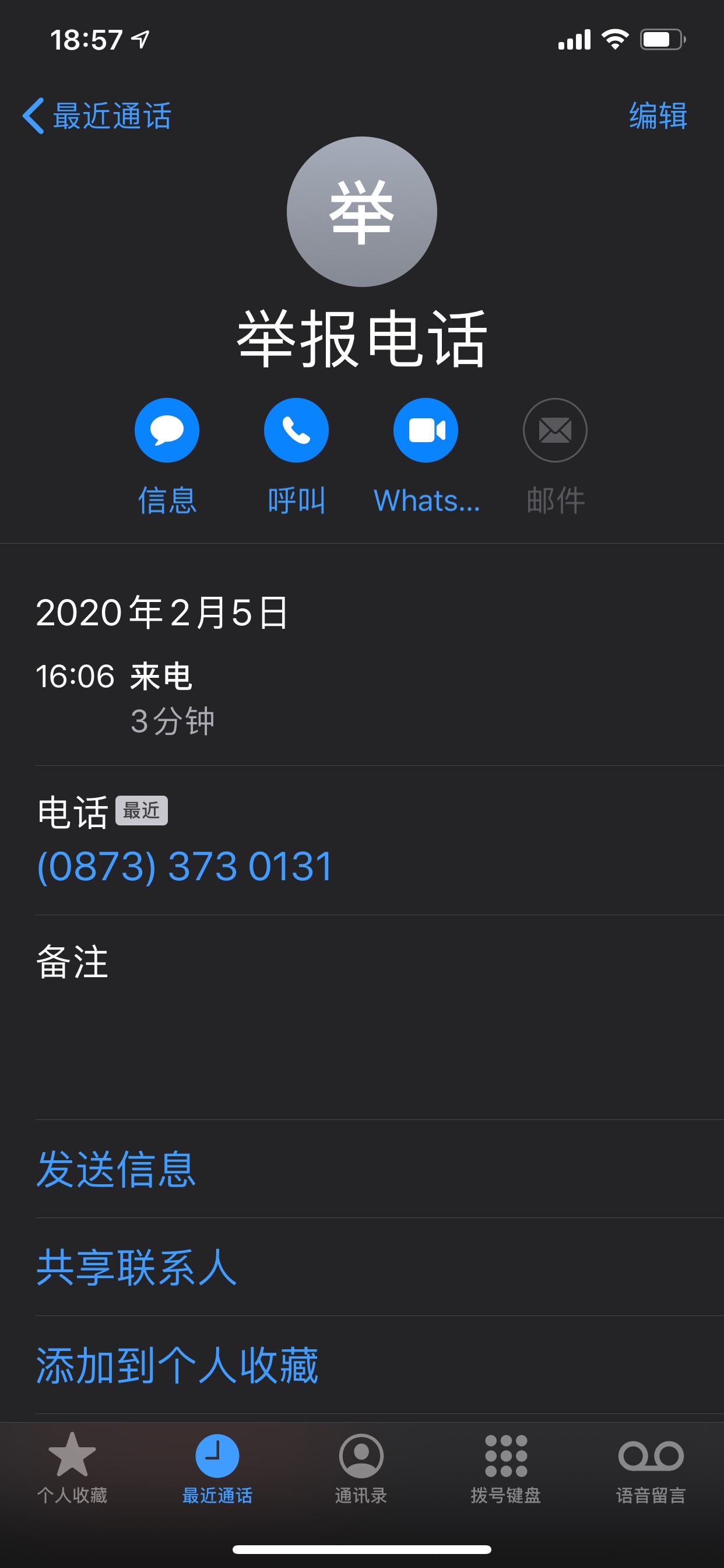This screenshot has width=724, height=1568.
Task: Dial the number (0873) 373 0131
Action: 185,866
